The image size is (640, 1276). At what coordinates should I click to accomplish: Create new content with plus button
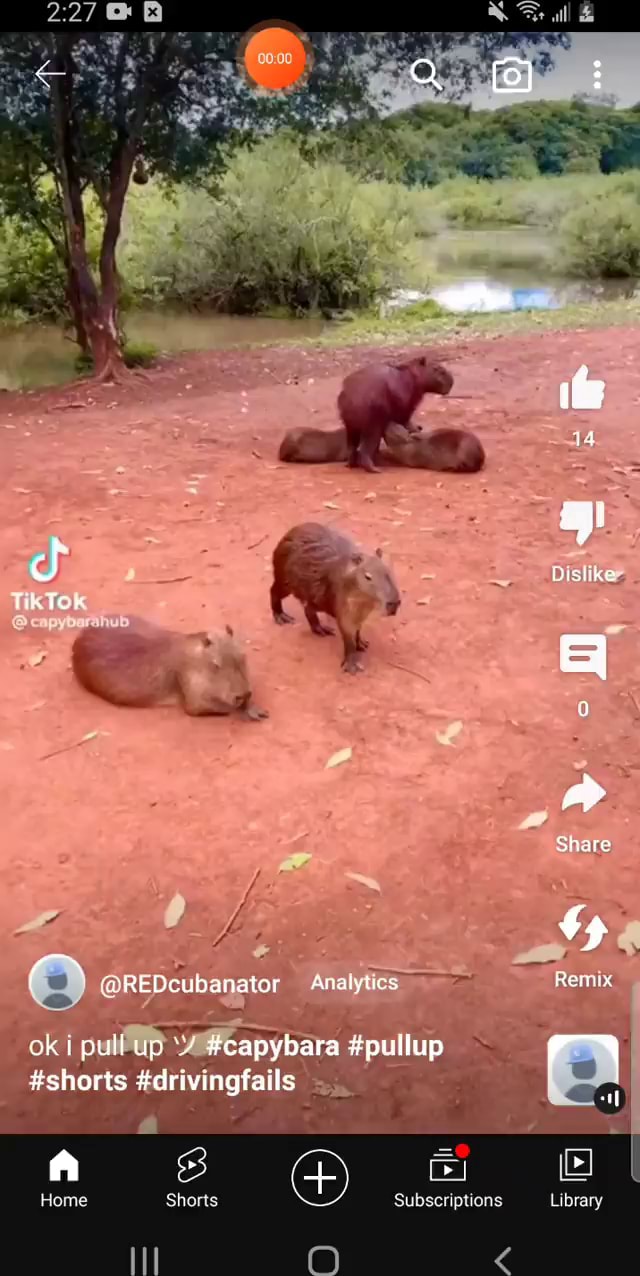click(320, 1178)
